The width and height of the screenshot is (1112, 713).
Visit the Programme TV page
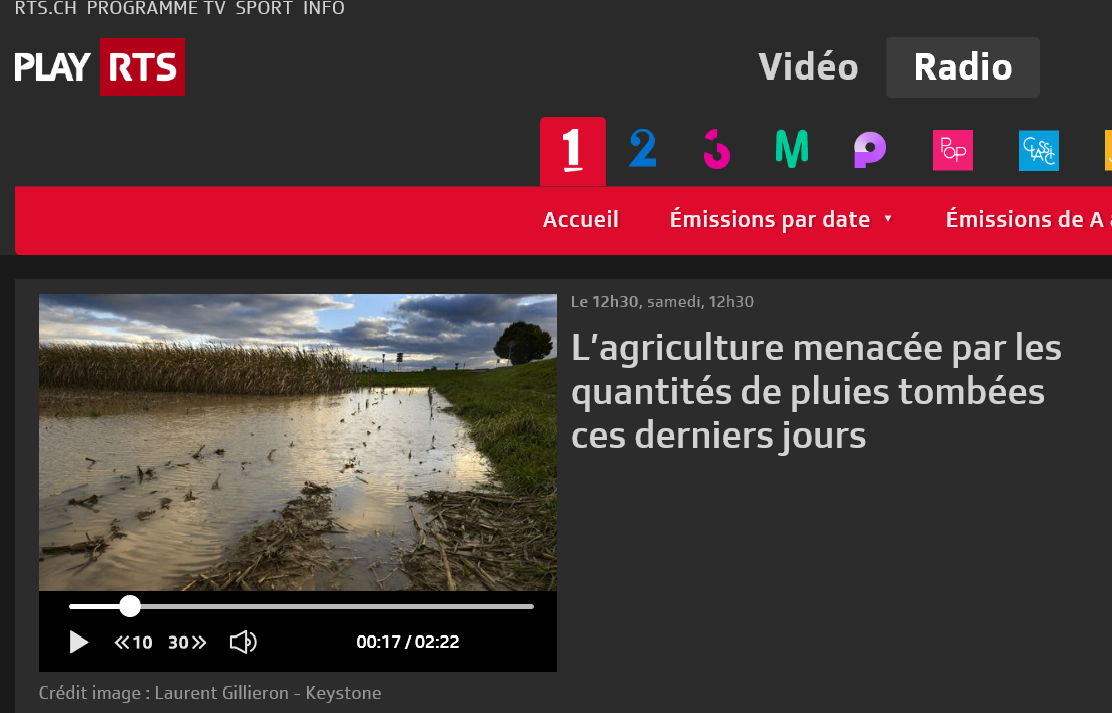pos(156,9)
